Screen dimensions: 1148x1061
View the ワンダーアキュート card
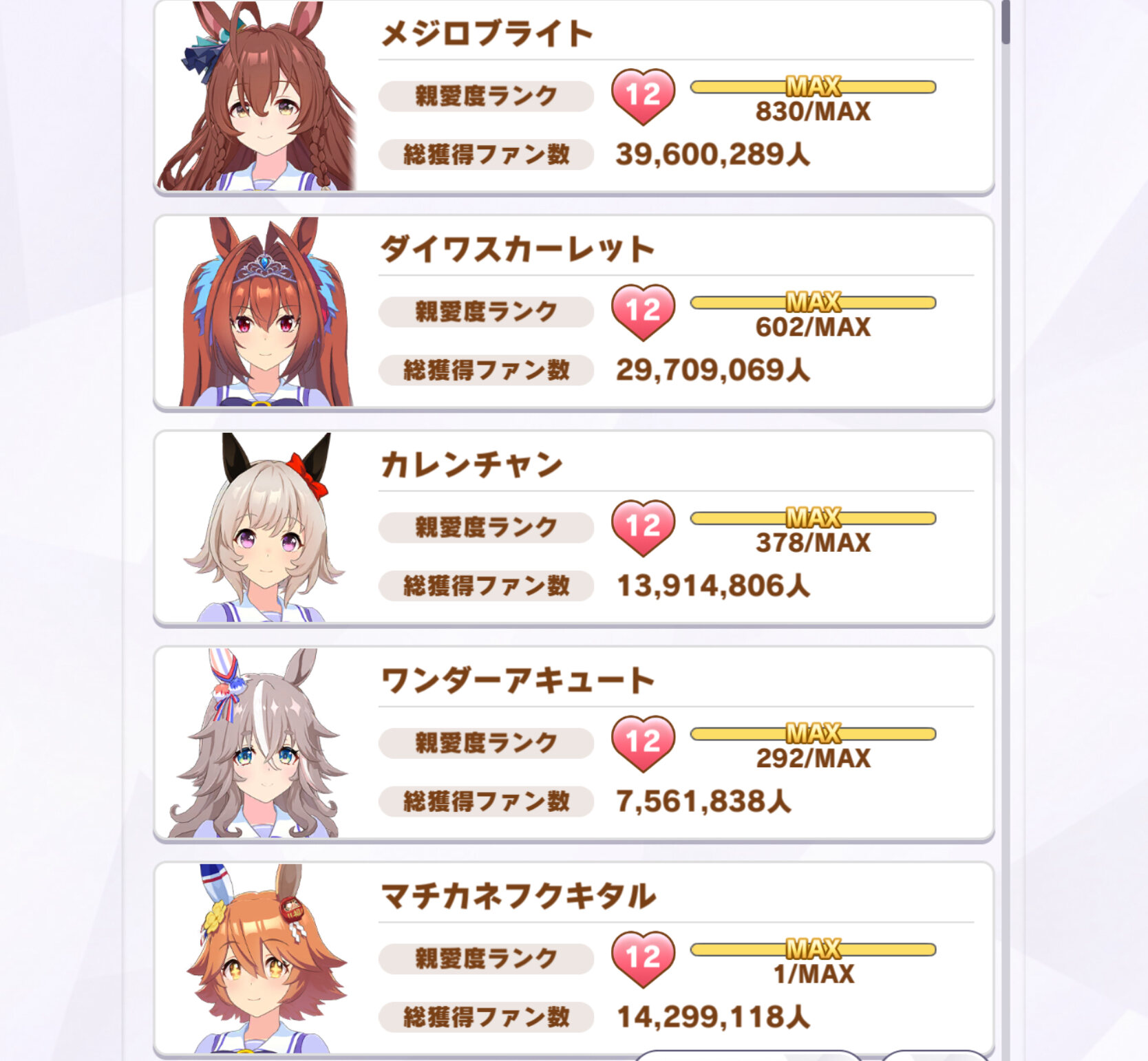coord(573,744)
